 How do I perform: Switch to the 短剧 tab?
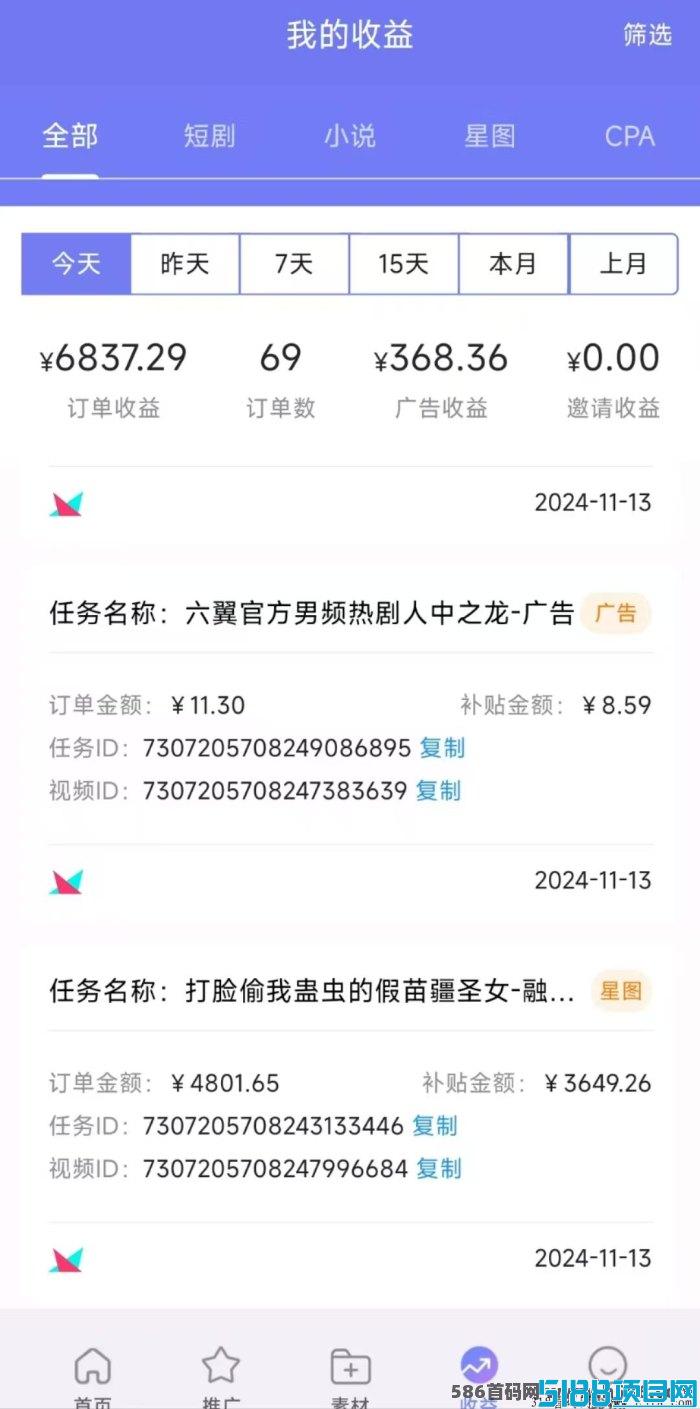[209, 136]
